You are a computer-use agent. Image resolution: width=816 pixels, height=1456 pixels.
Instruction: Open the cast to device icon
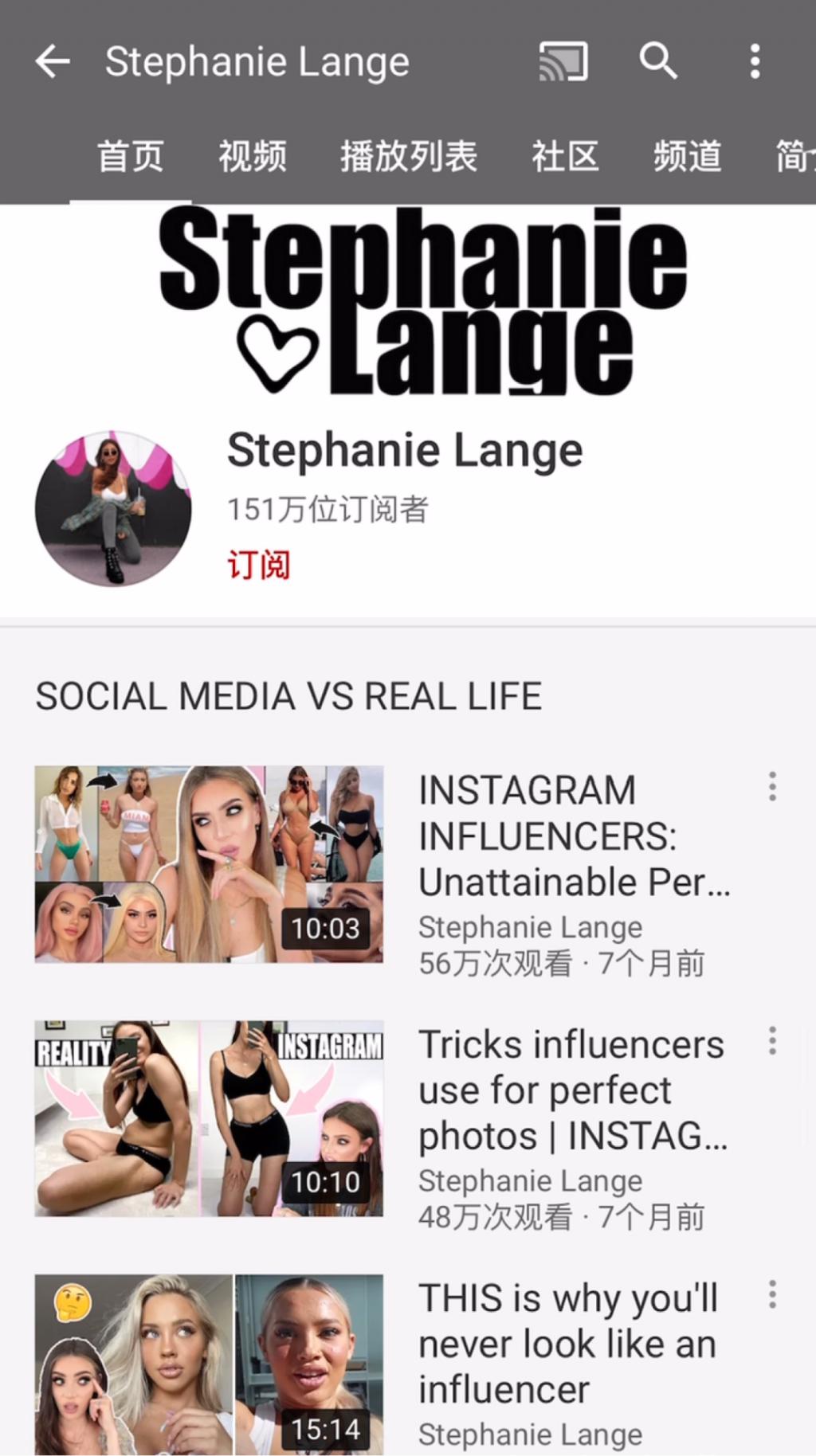click(563, 61)
